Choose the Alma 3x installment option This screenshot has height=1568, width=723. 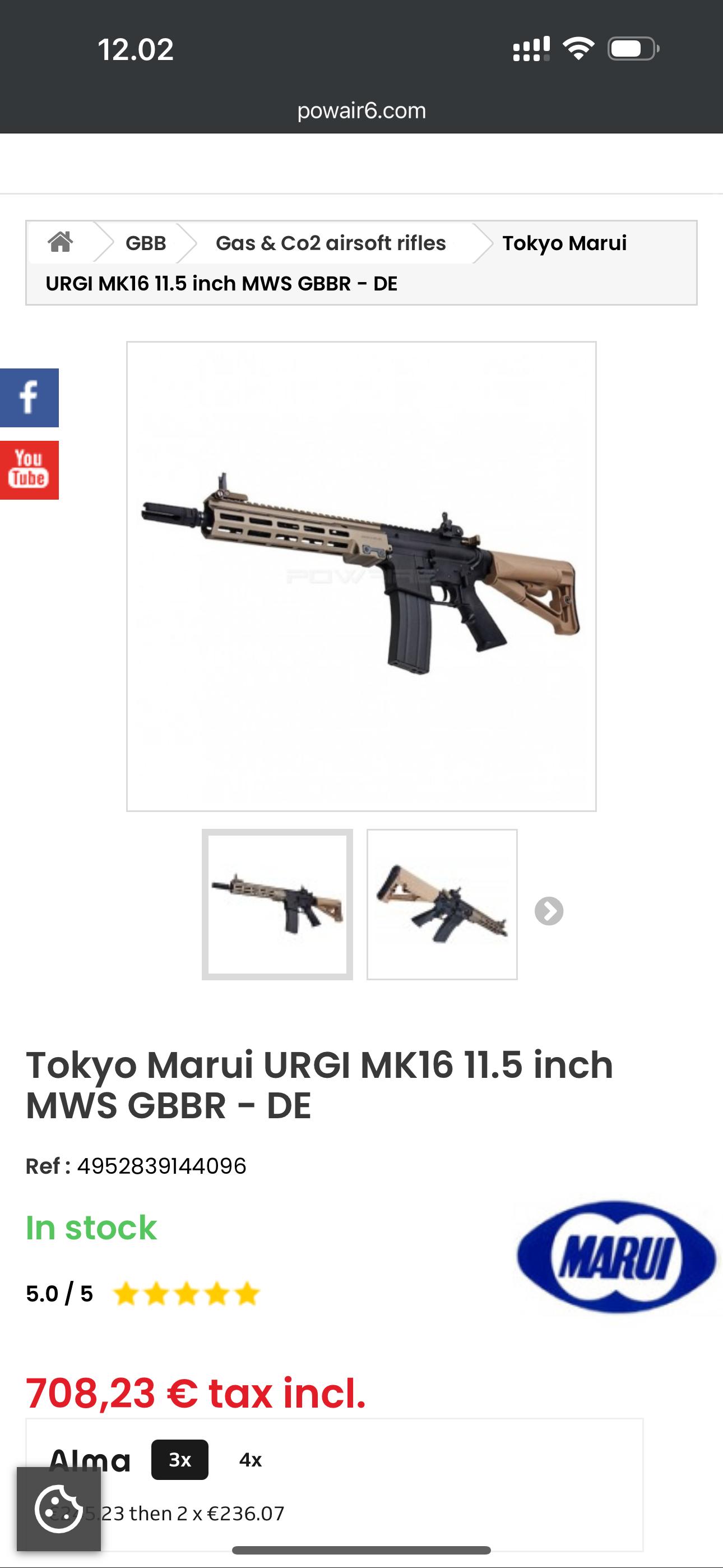[179, 1460]
